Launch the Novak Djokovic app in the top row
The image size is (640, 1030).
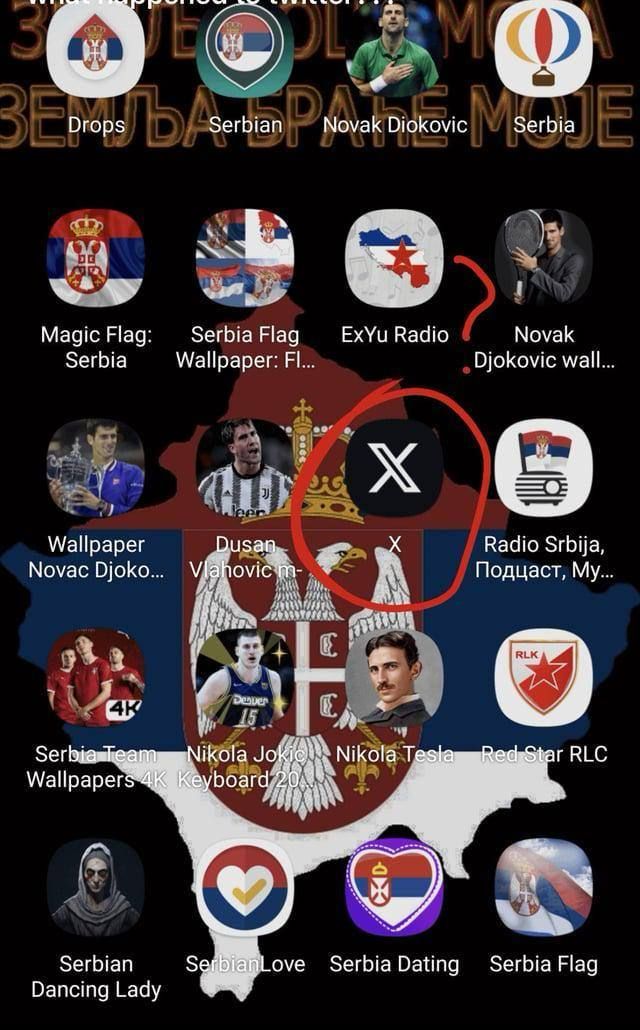pyautogui.click(x=394, y=50)
